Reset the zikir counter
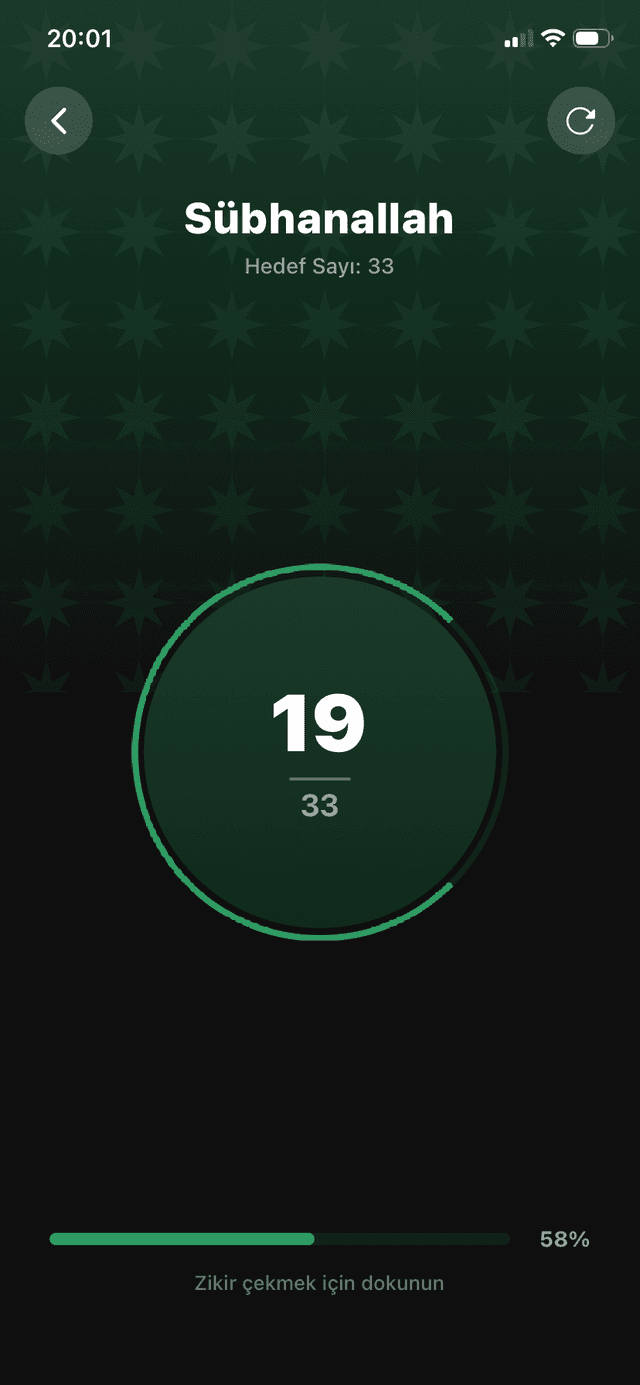 (581, 121)
